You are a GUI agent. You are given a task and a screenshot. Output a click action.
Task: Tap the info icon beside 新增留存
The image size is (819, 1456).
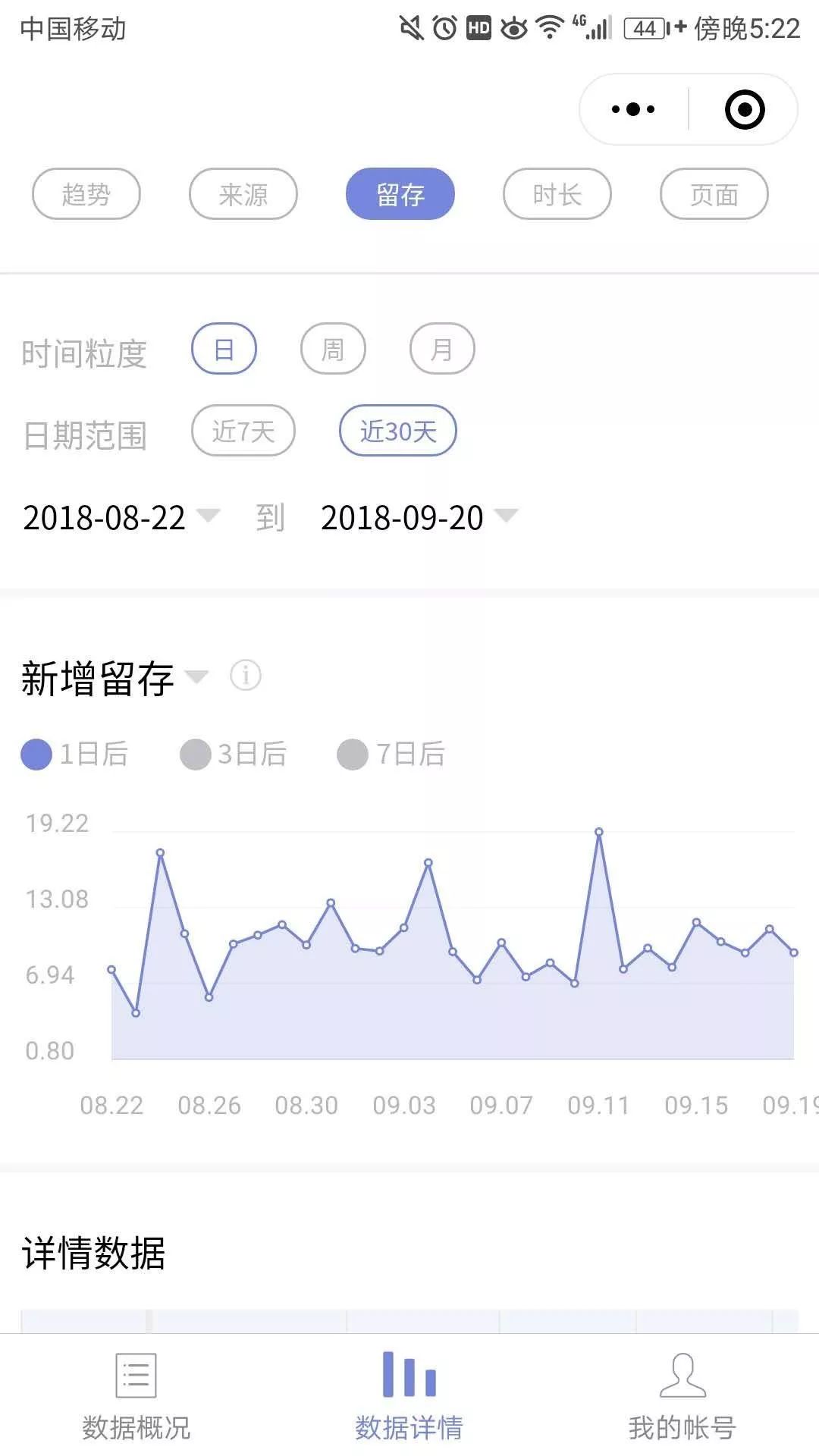(246, 675)
